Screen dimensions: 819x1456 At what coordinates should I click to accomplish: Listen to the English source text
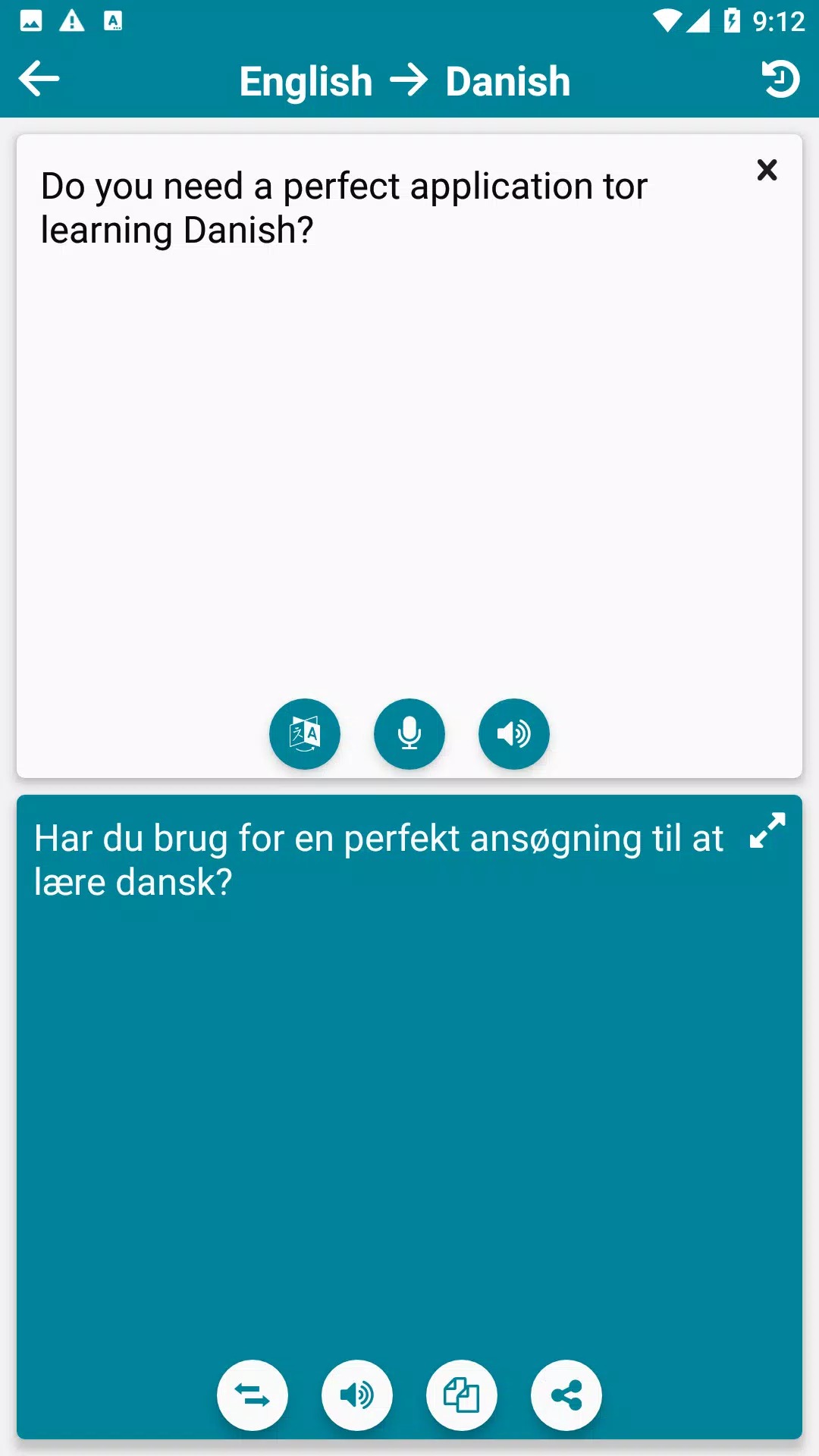point(513,733)
